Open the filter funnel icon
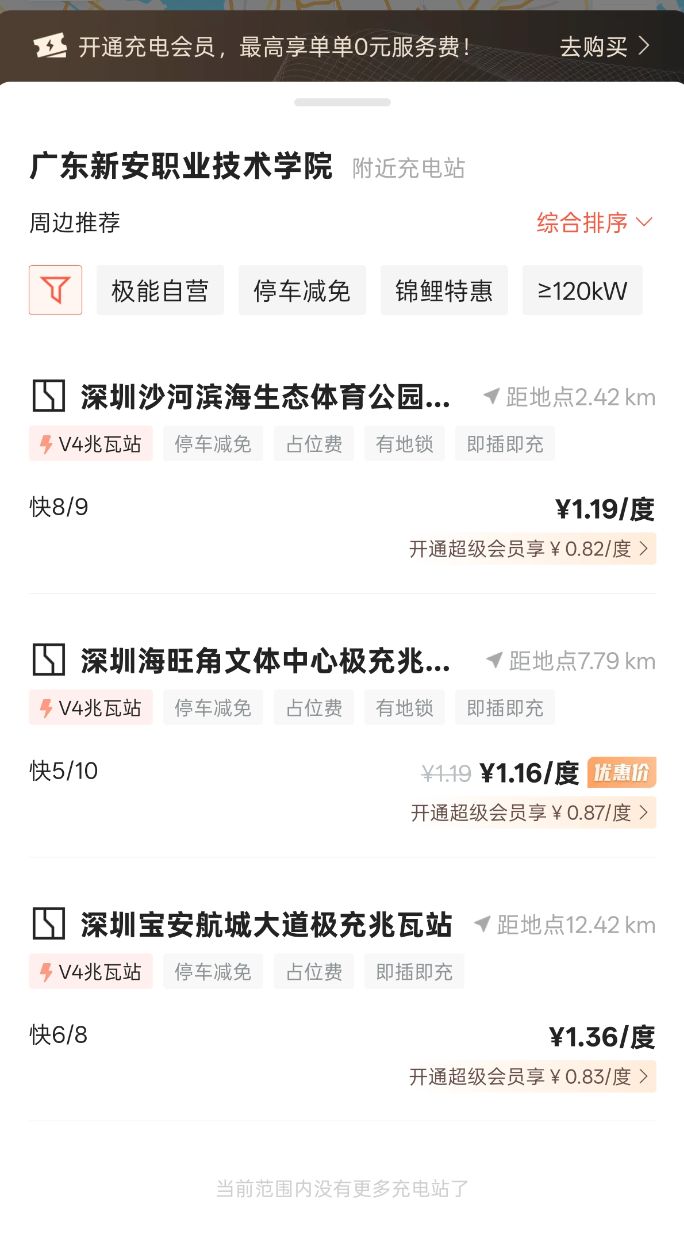684x1244 pixels. tap(56, 290)
